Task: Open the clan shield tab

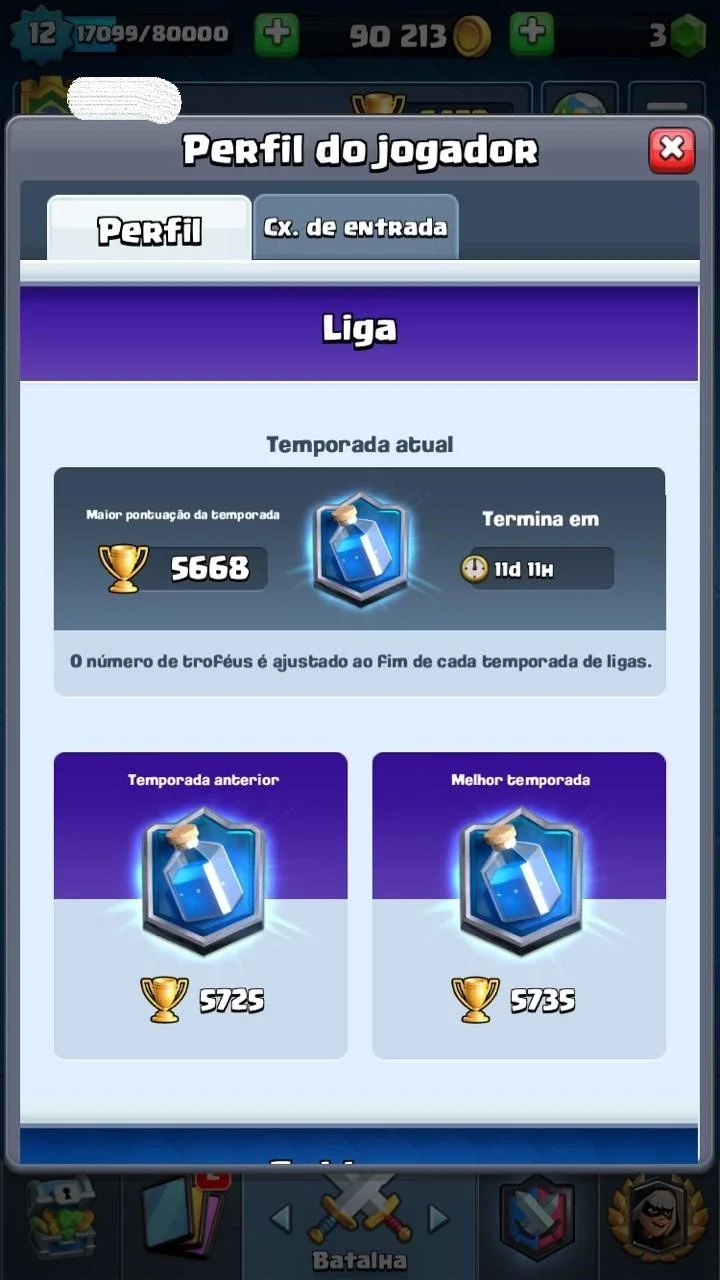Action: point(537,1222)
